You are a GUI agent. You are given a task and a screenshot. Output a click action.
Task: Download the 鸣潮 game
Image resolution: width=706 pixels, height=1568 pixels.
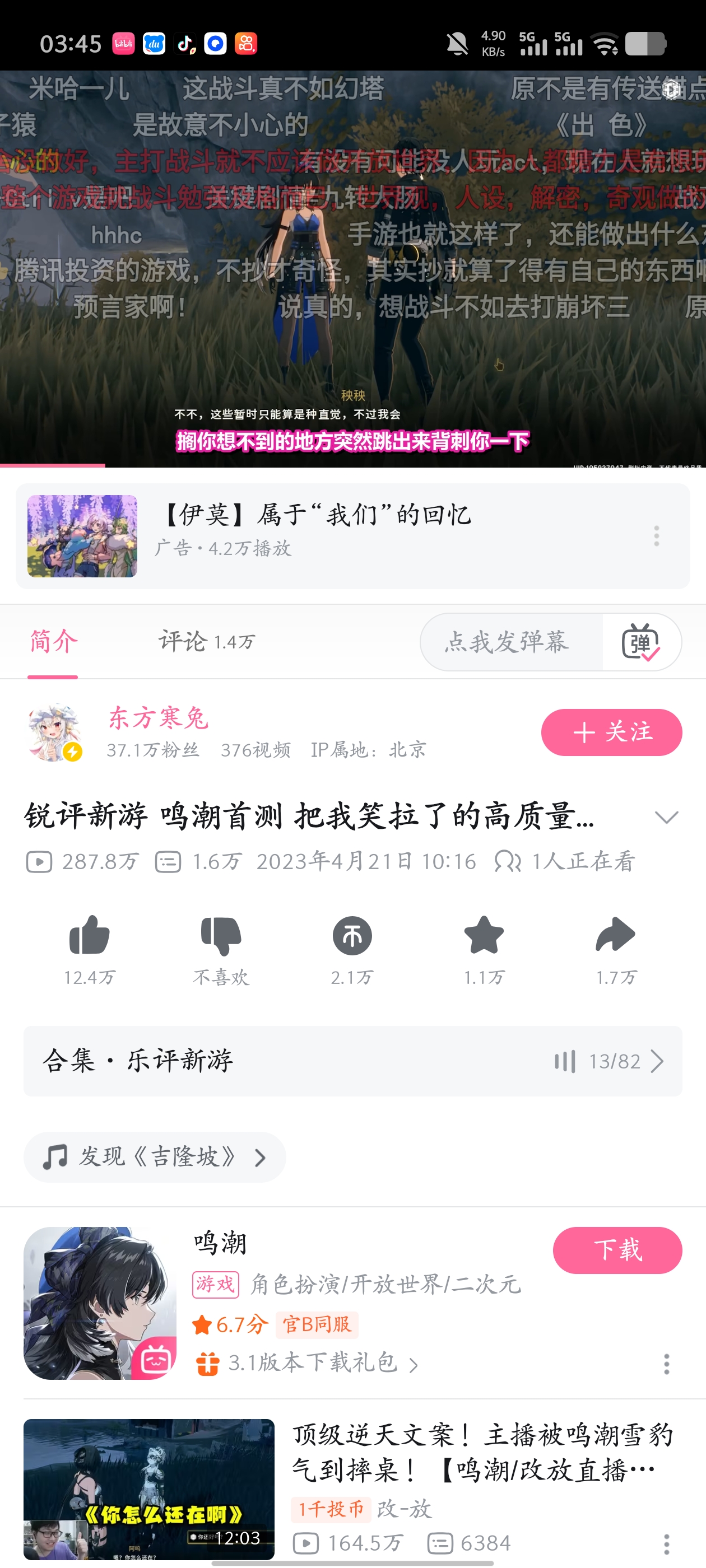click(617, 1250)
